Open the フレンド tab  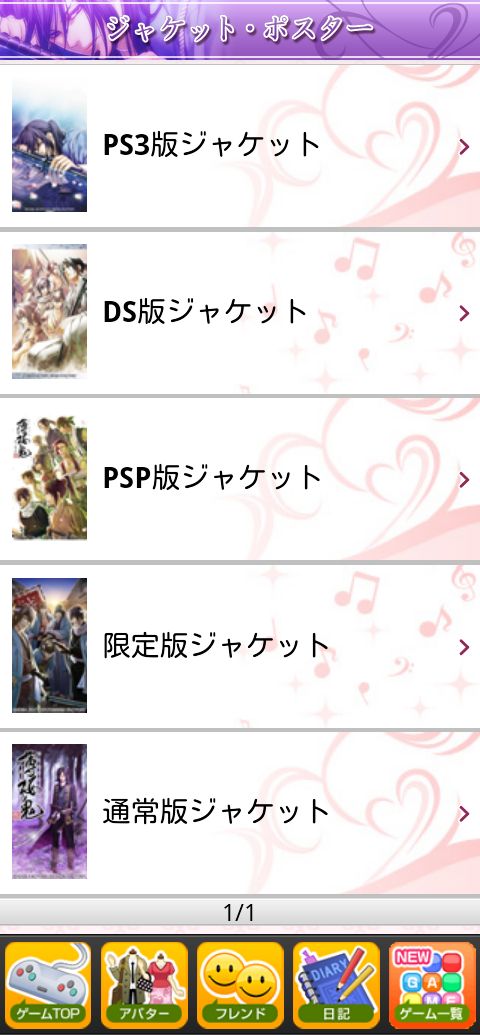[x=240, y=985]
